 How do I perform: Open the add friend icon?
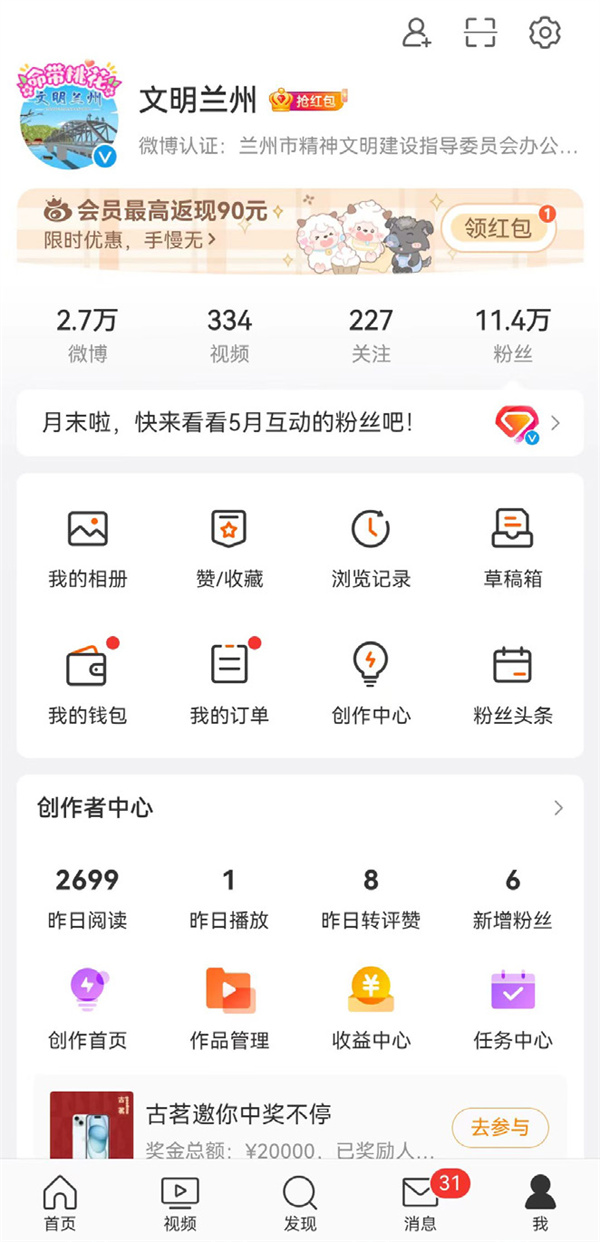(x=416, y=33)
